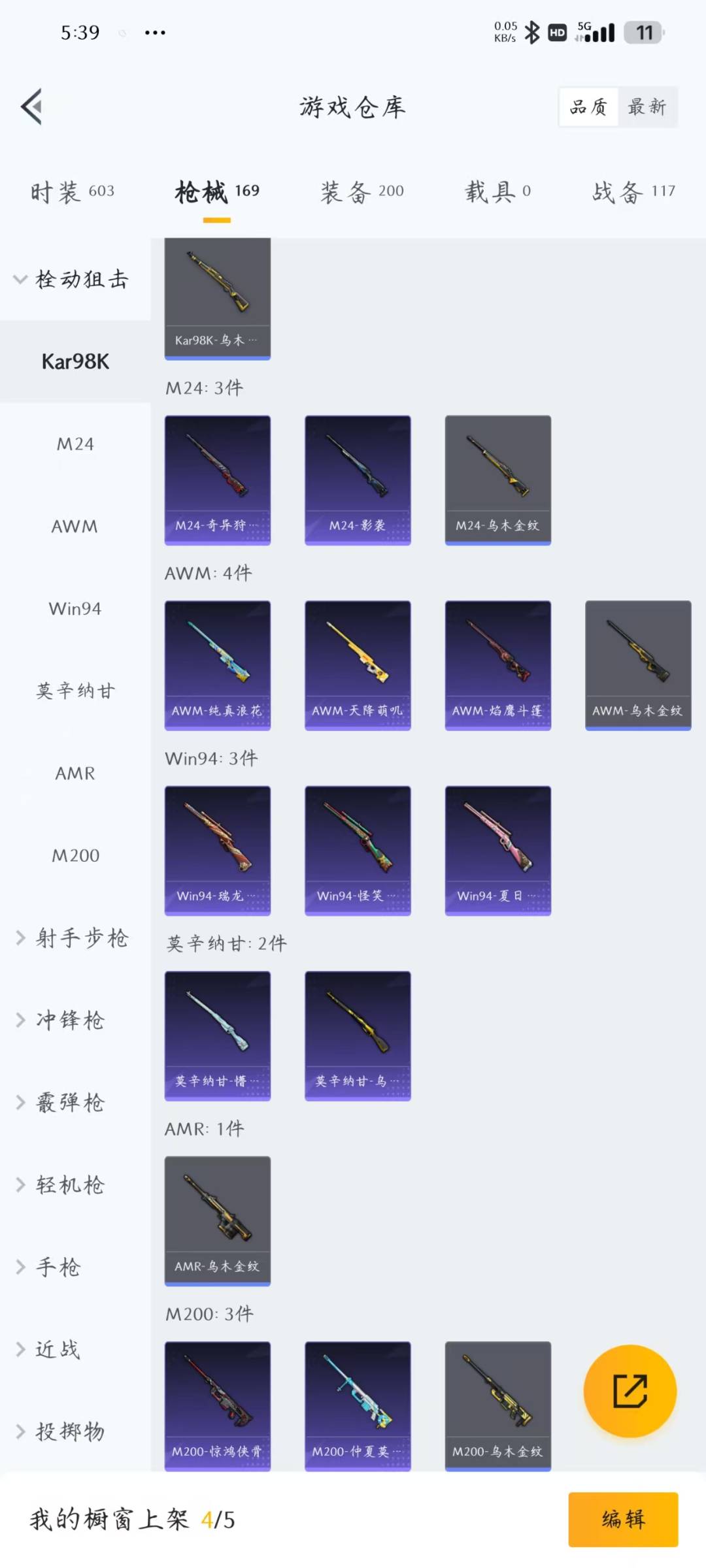Switch to the 时装 tab
The width and height of the screenshot is (706, 1568).
(x=72, y=191)
